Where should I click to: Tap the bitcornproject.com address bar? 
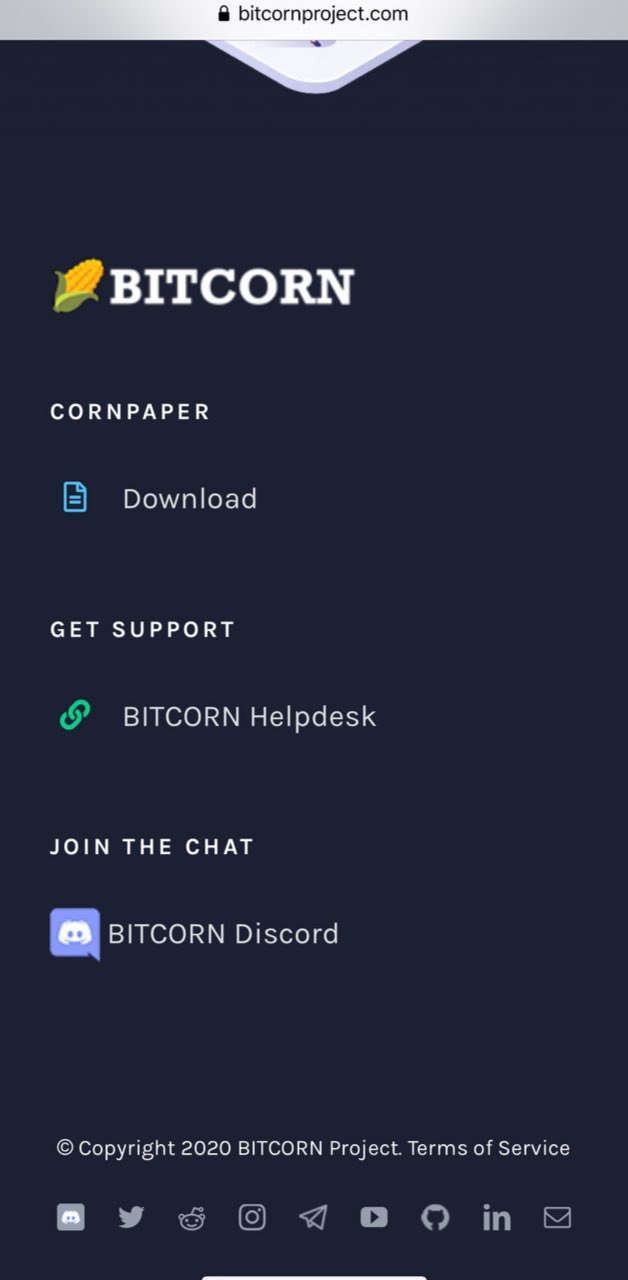coord(314,14)
